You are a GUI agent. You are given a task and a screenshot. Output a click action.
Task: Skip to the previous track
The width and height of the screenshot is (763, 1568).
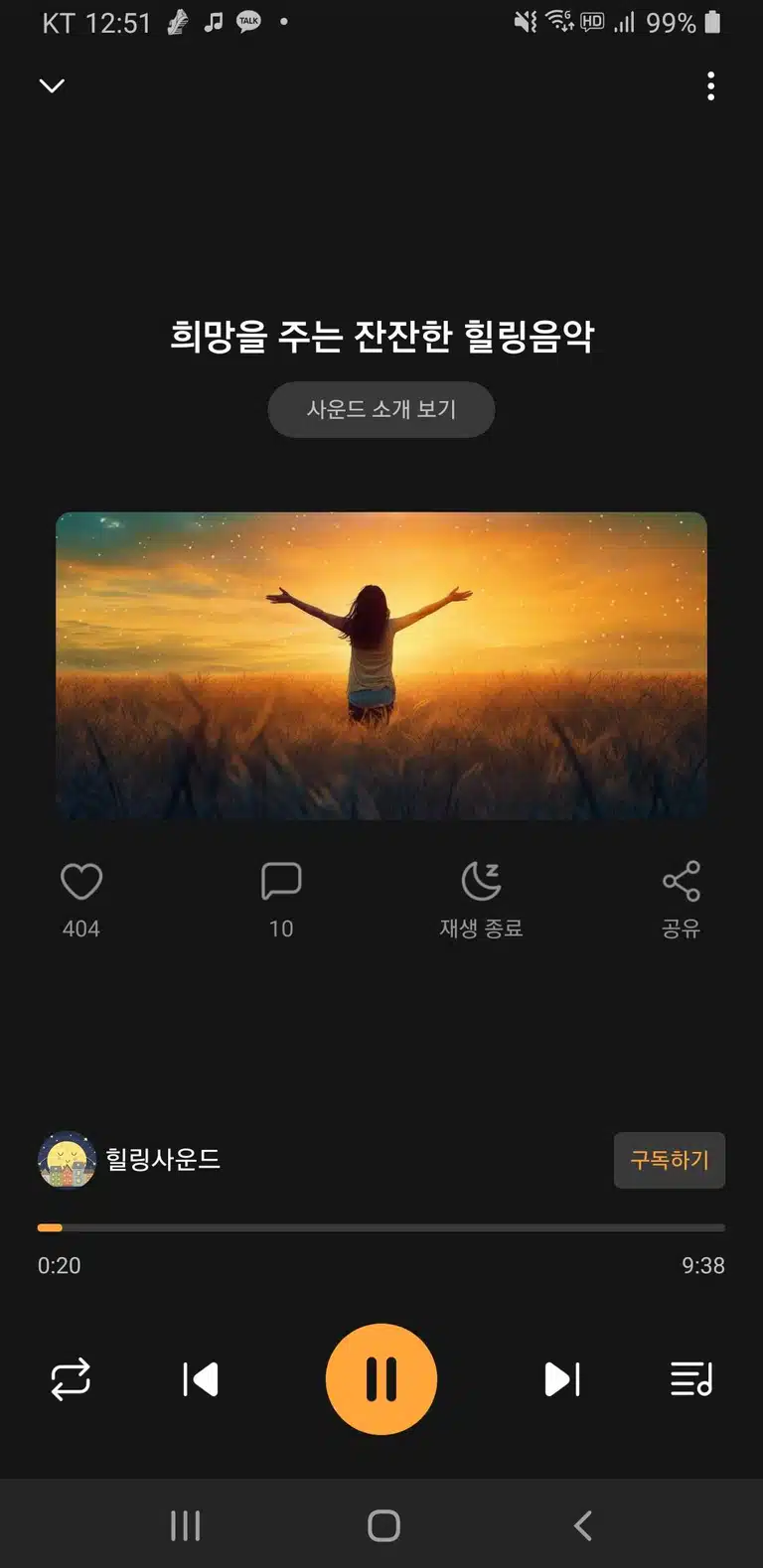201,1379
